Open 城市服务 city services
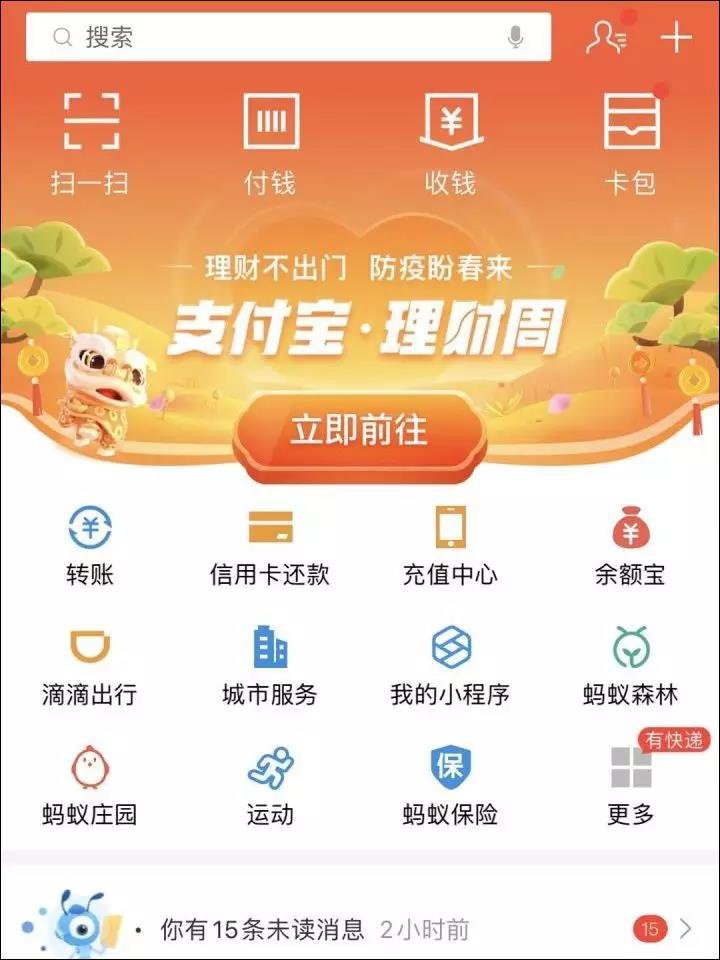Viewport: 720px width, 960px height. 270,665
